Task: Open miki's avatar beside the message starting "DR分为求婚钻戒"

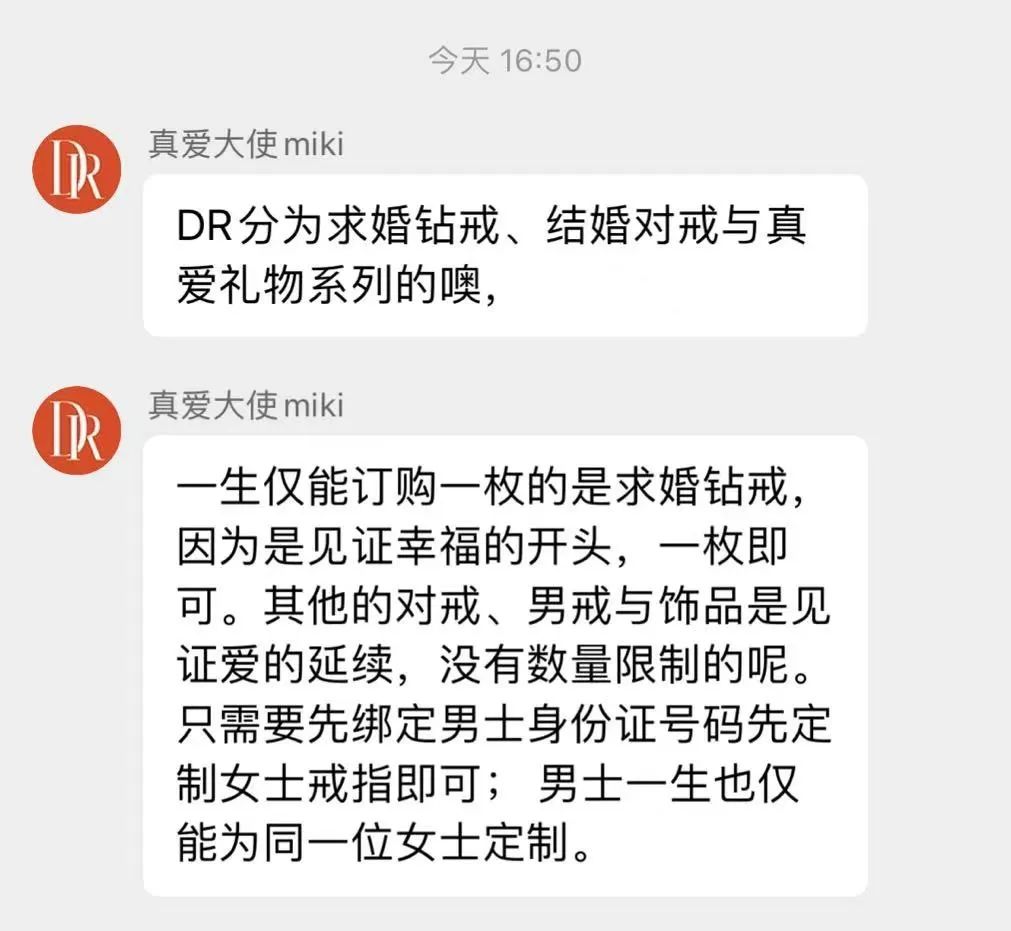Action: [x=77, y=171]
